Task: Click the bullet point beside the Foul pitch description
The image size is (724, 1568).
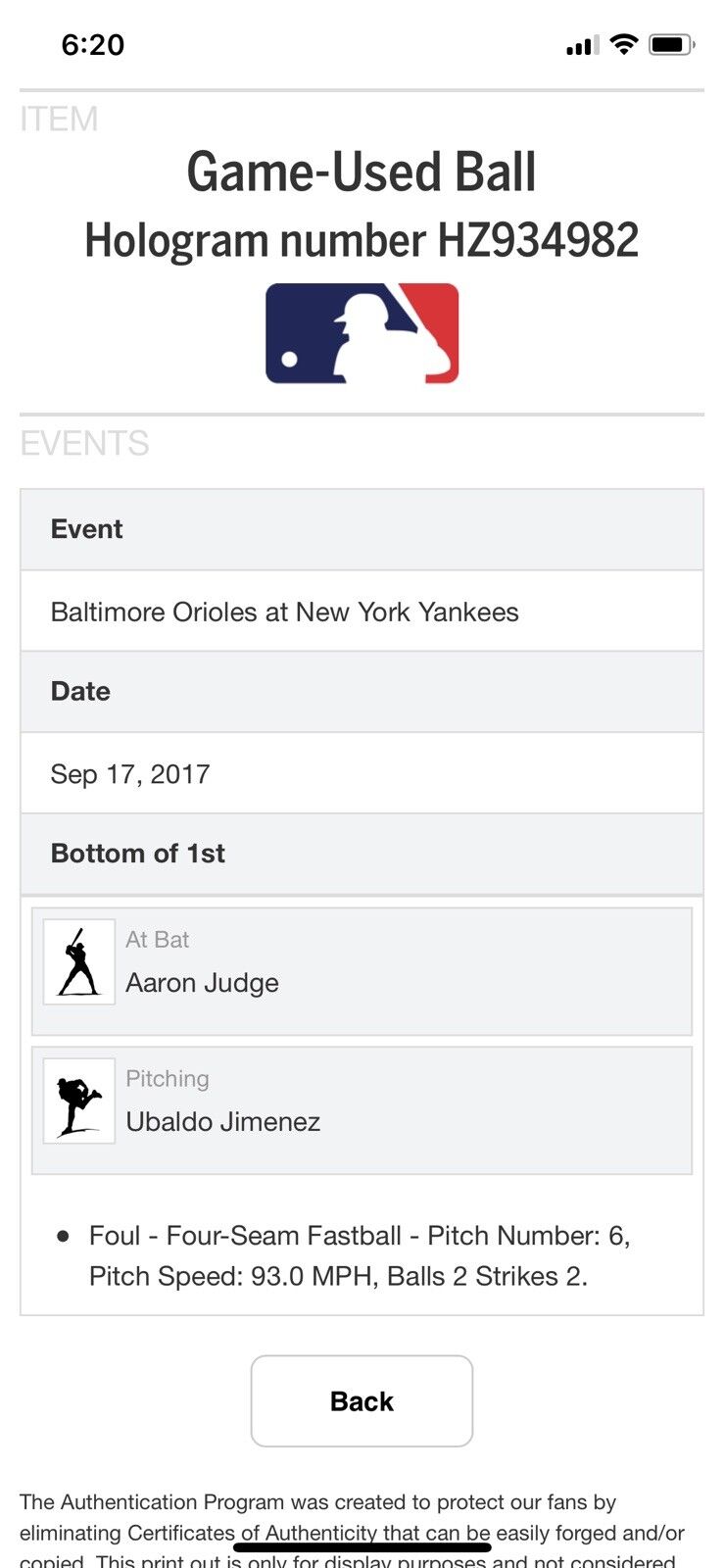Action: click(x=63, y=1236)
